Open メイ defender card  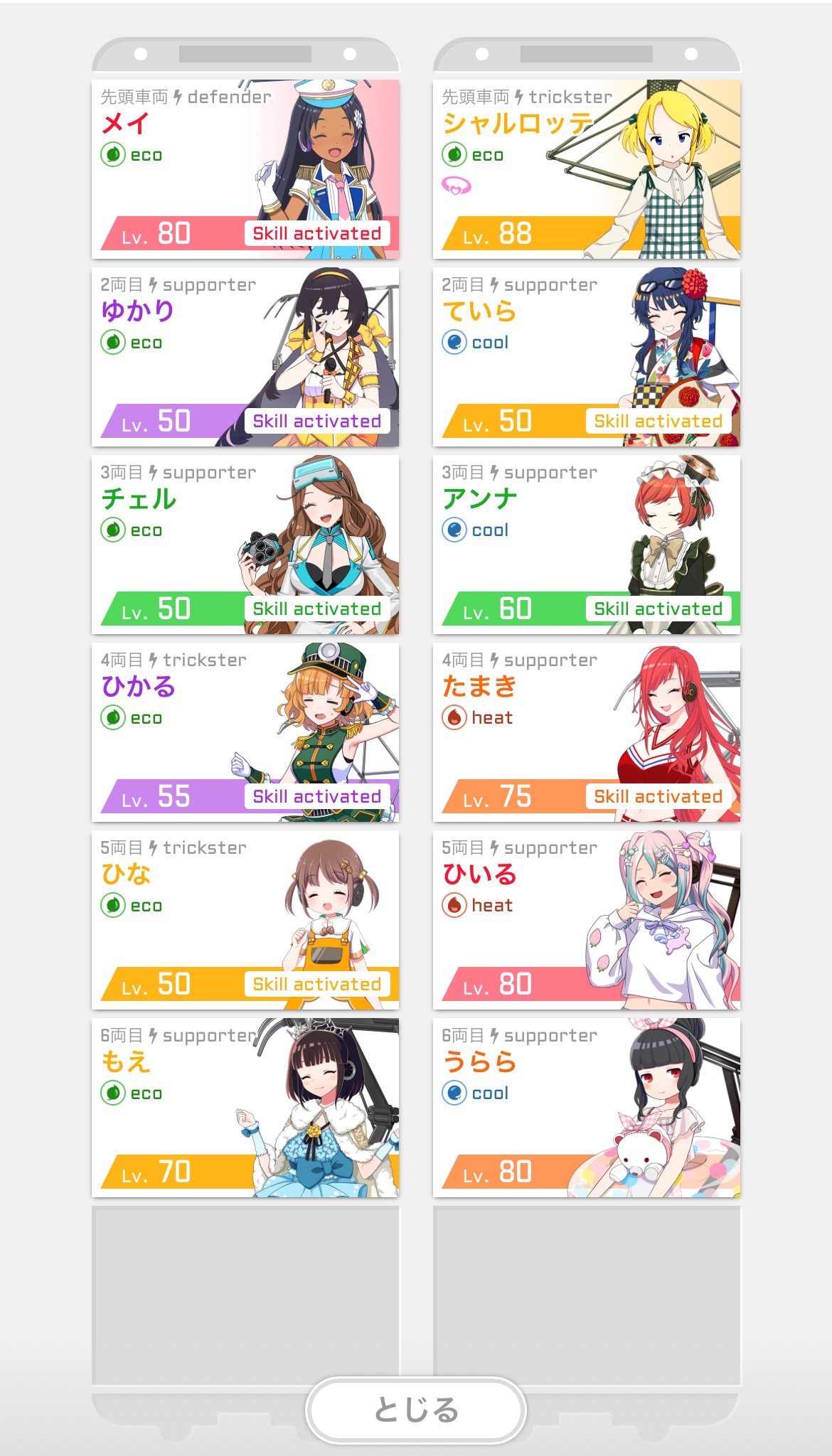(245, 169)
